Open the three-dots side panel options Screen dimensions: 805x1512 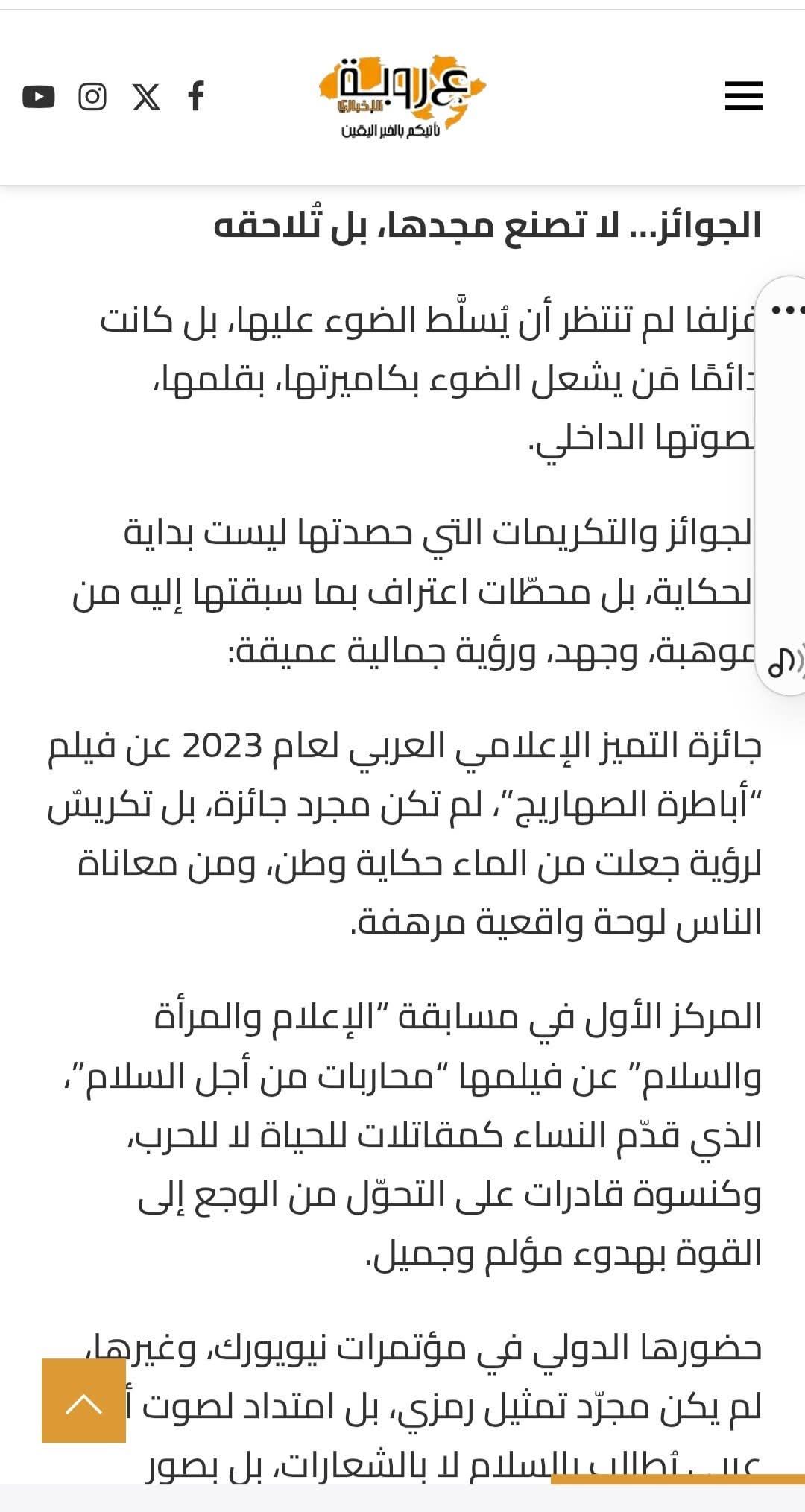point(787,310)
